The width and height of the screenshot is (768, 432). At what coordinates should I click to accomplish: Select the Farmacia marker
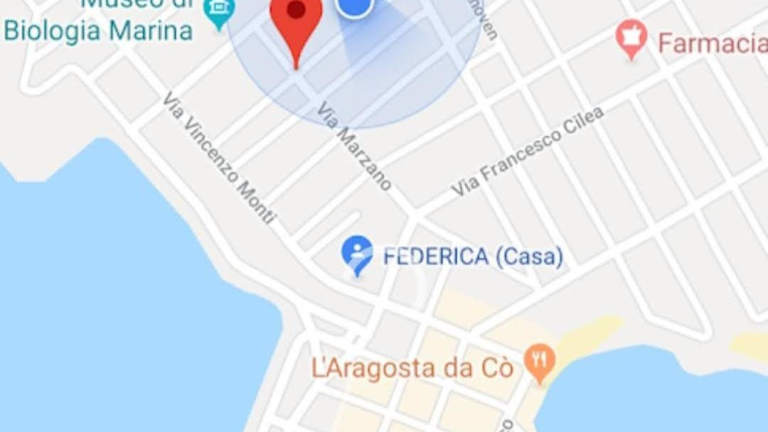coord(631,38)
